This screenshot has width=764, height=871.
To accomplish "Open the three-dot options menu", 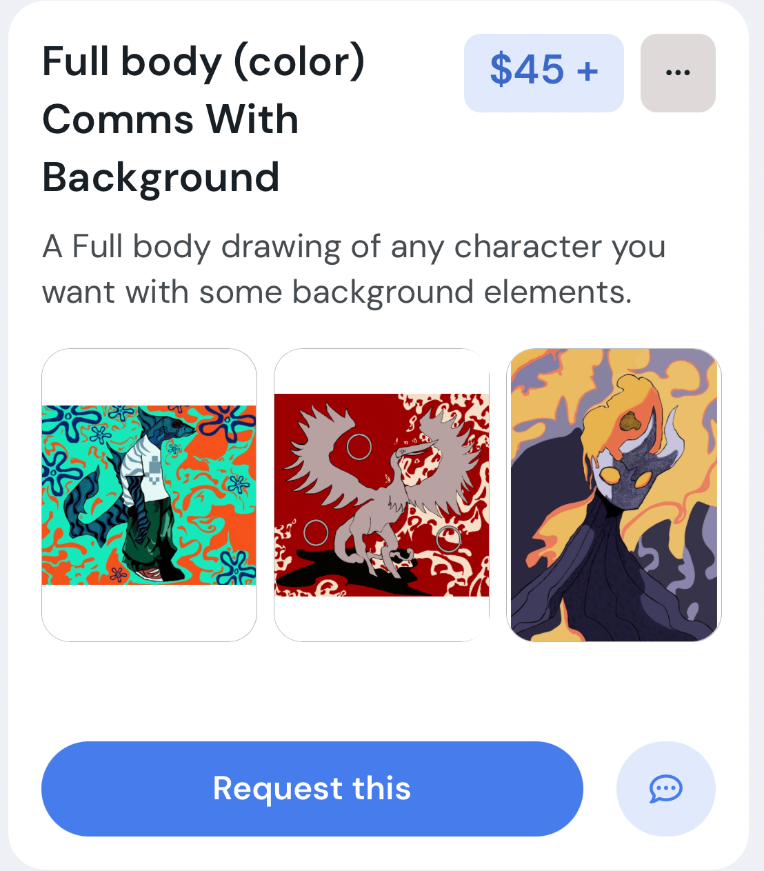I will [677, 73].
